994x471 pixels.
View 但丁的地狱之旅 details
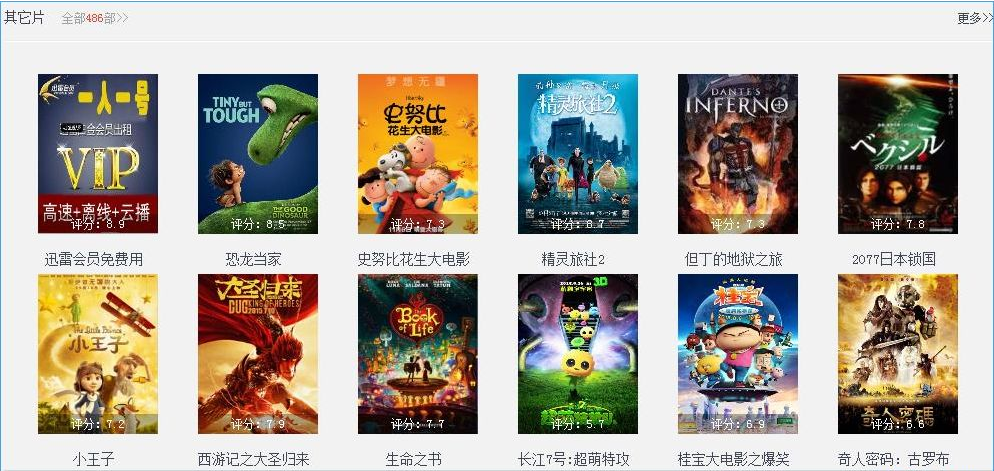(738, 154)
